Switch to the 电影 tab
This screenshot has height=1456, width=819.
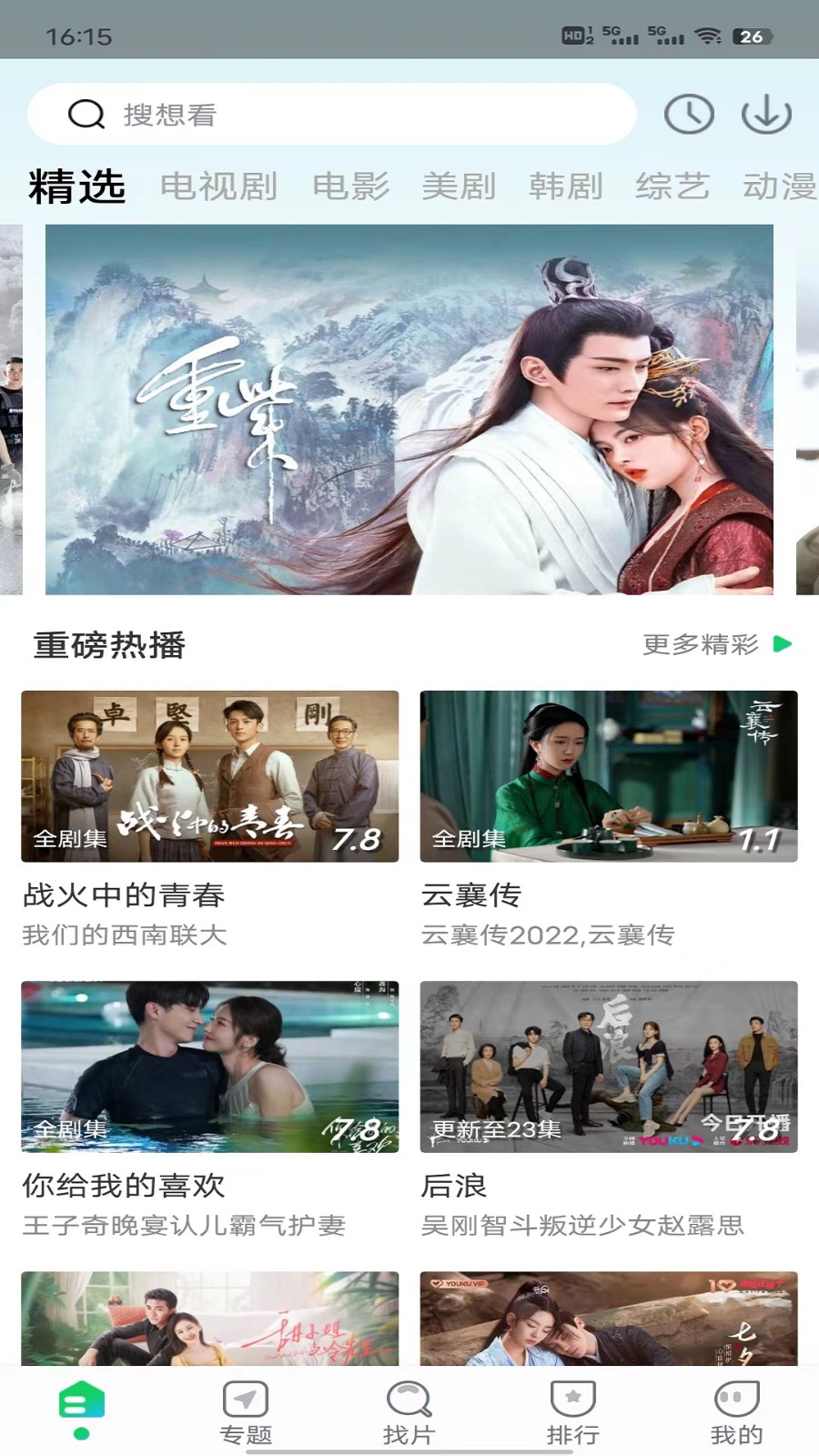[351, 187]
